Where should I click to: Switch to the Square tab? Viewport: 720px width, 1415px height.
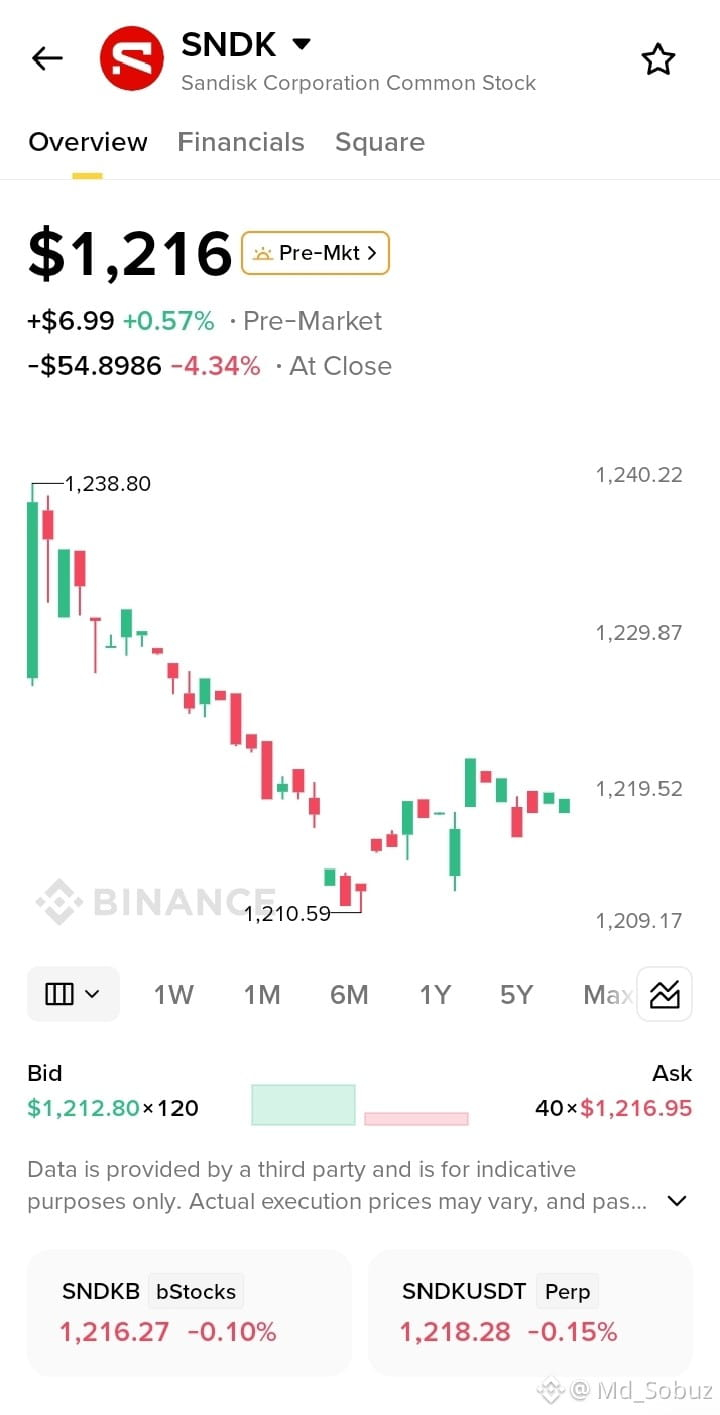point(380,142)
